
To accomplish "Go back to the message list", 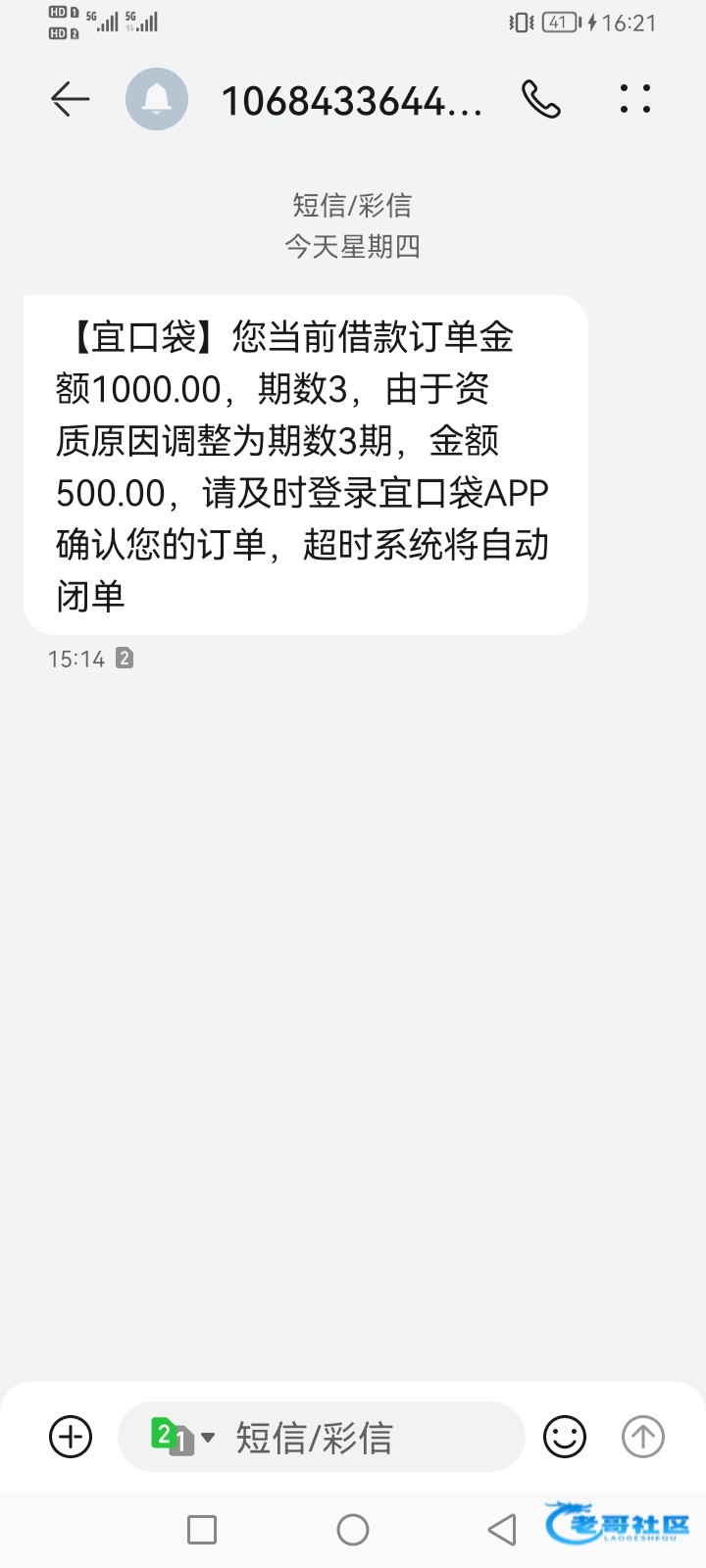I will (x=70, y=99).
